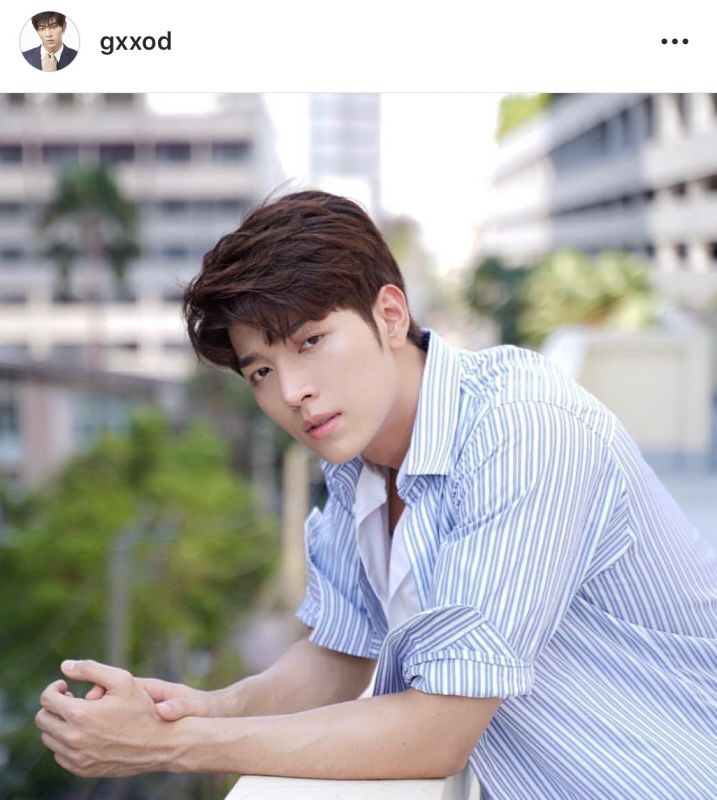This screenshot has height=800, width=717.
Task: Open the gxxod username link
Action: 135,42
